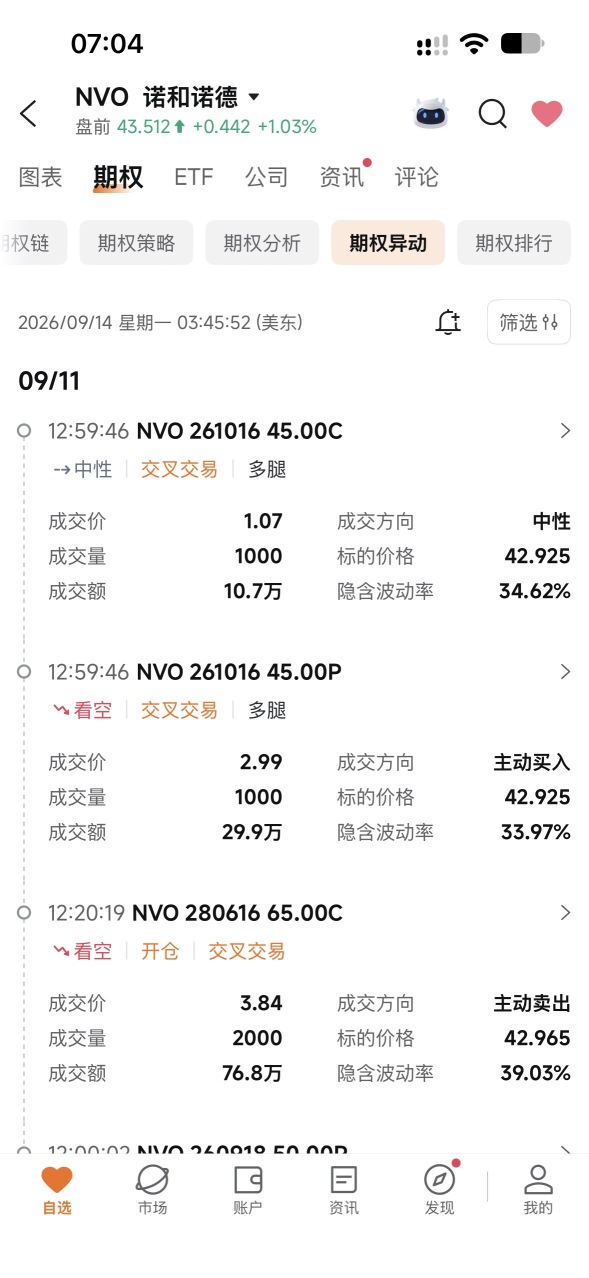
Task: Open the robot AI assistant icon
Action: click(432, 113)
